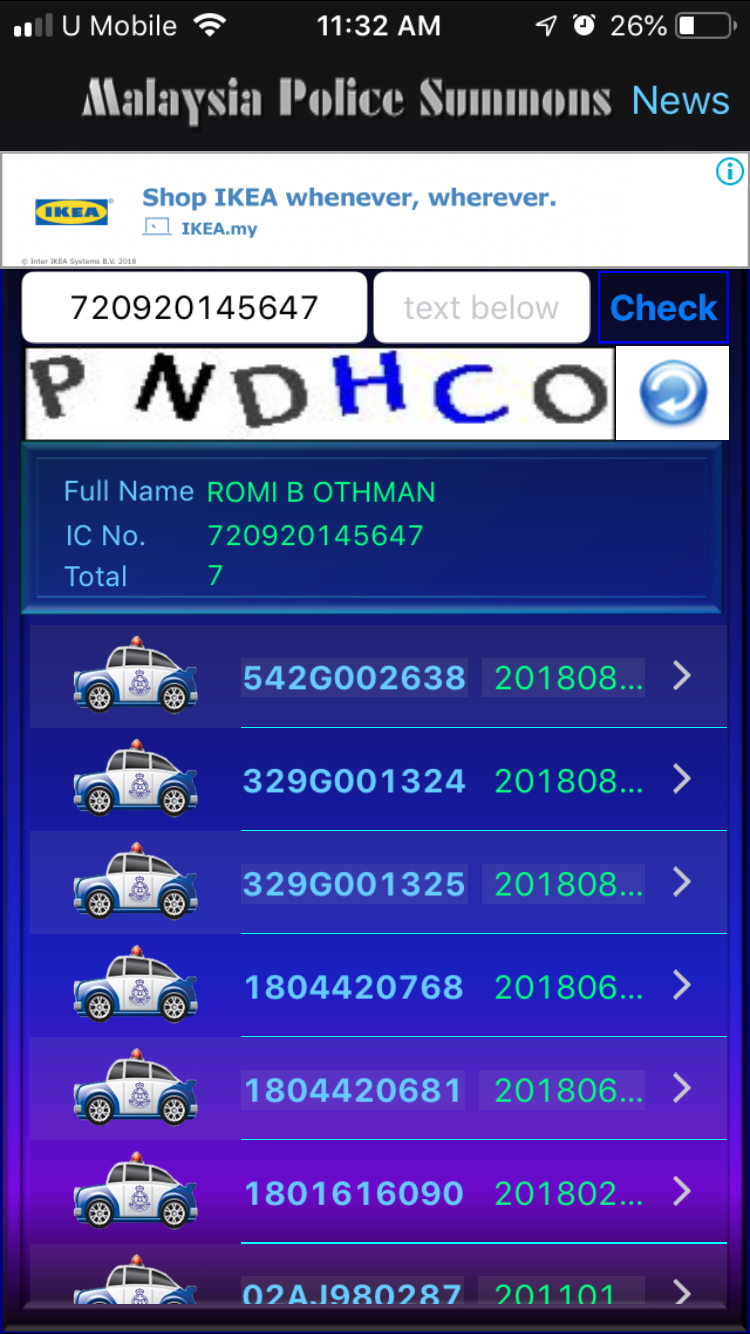The width and height of the screenshot is (750, 1334).
Task: Select summons 1804420768
Action: point(378,986)
